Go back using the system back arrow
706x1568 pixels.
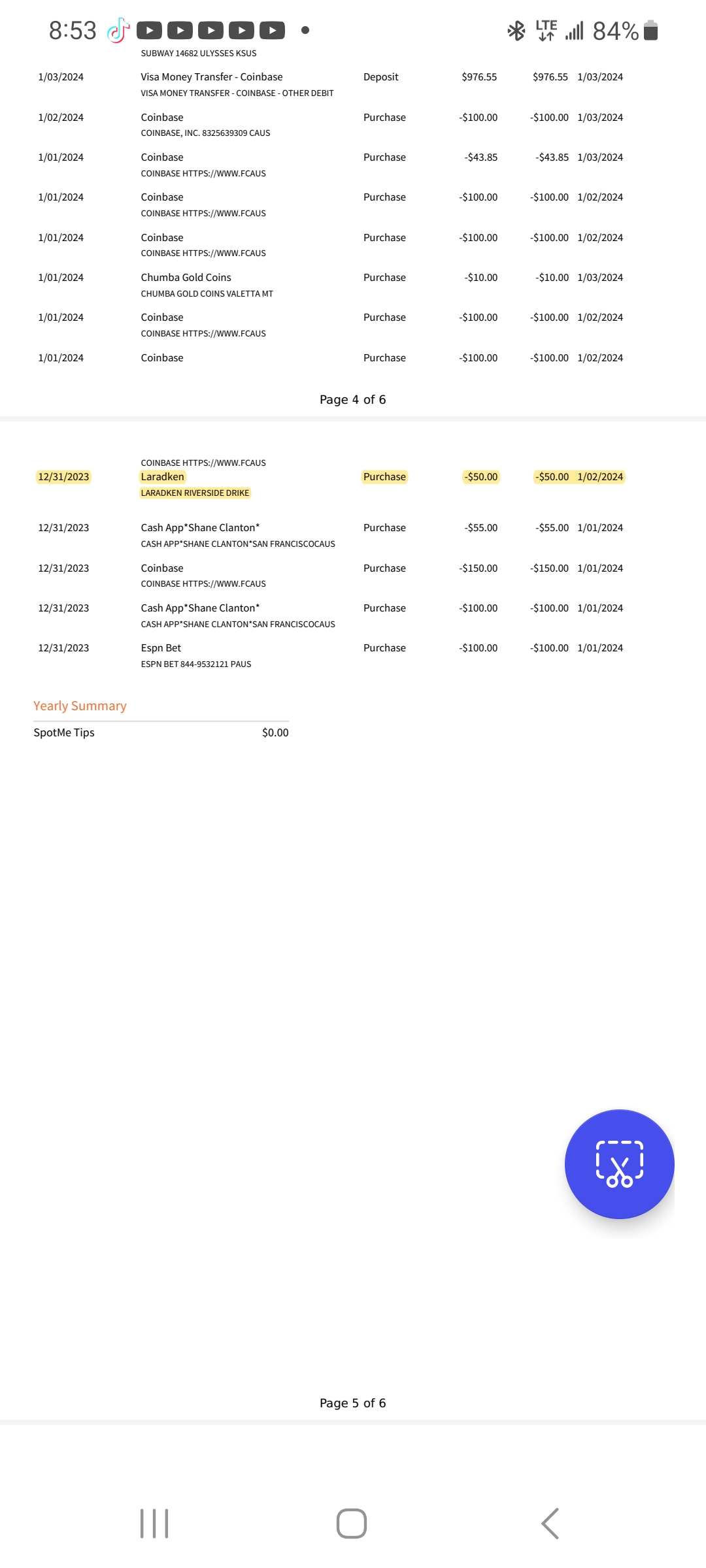pyautogui.click(x=550, y=1523)
